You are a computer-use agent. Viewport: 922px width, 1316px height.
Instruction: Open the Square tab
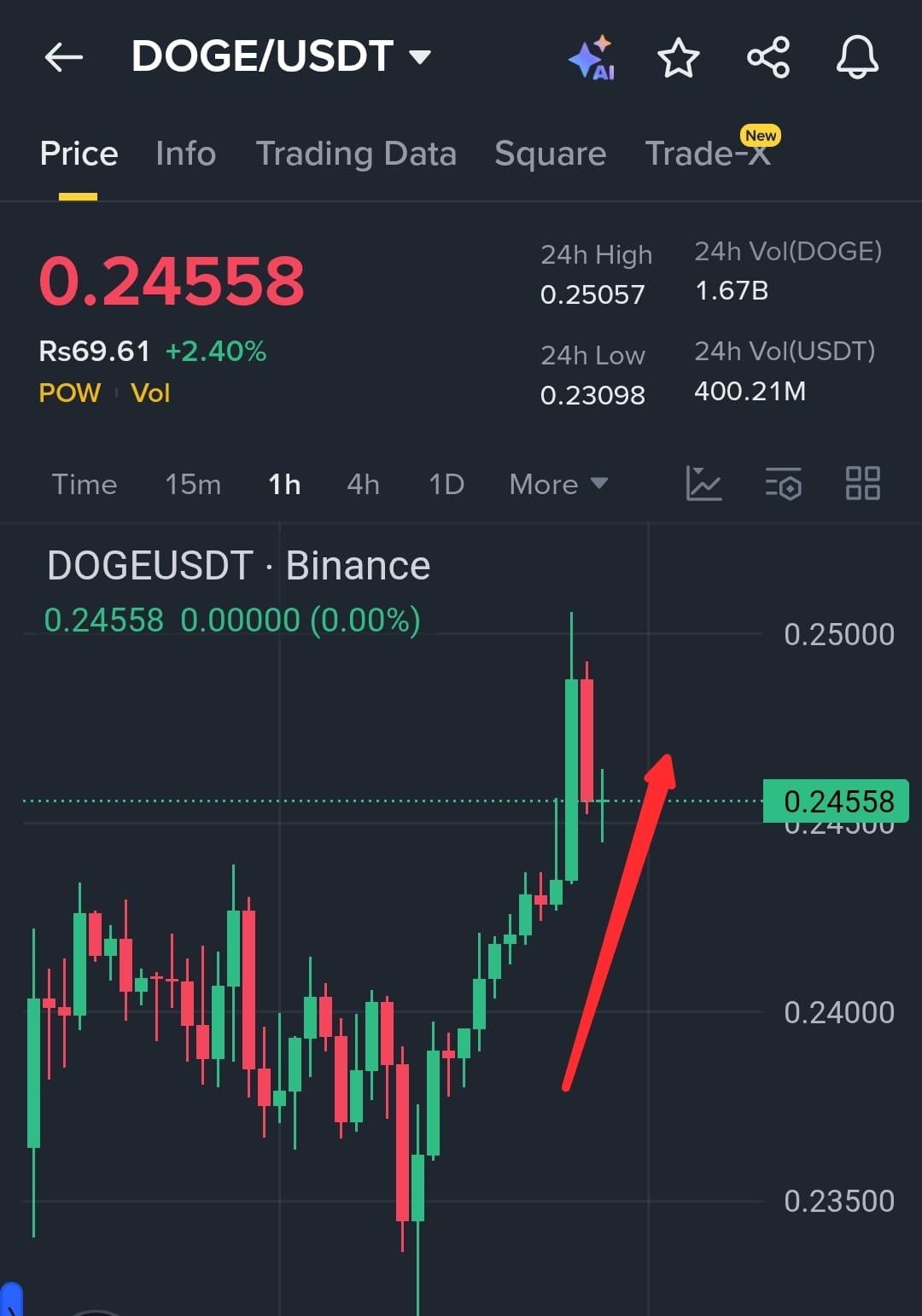[550, 154]
